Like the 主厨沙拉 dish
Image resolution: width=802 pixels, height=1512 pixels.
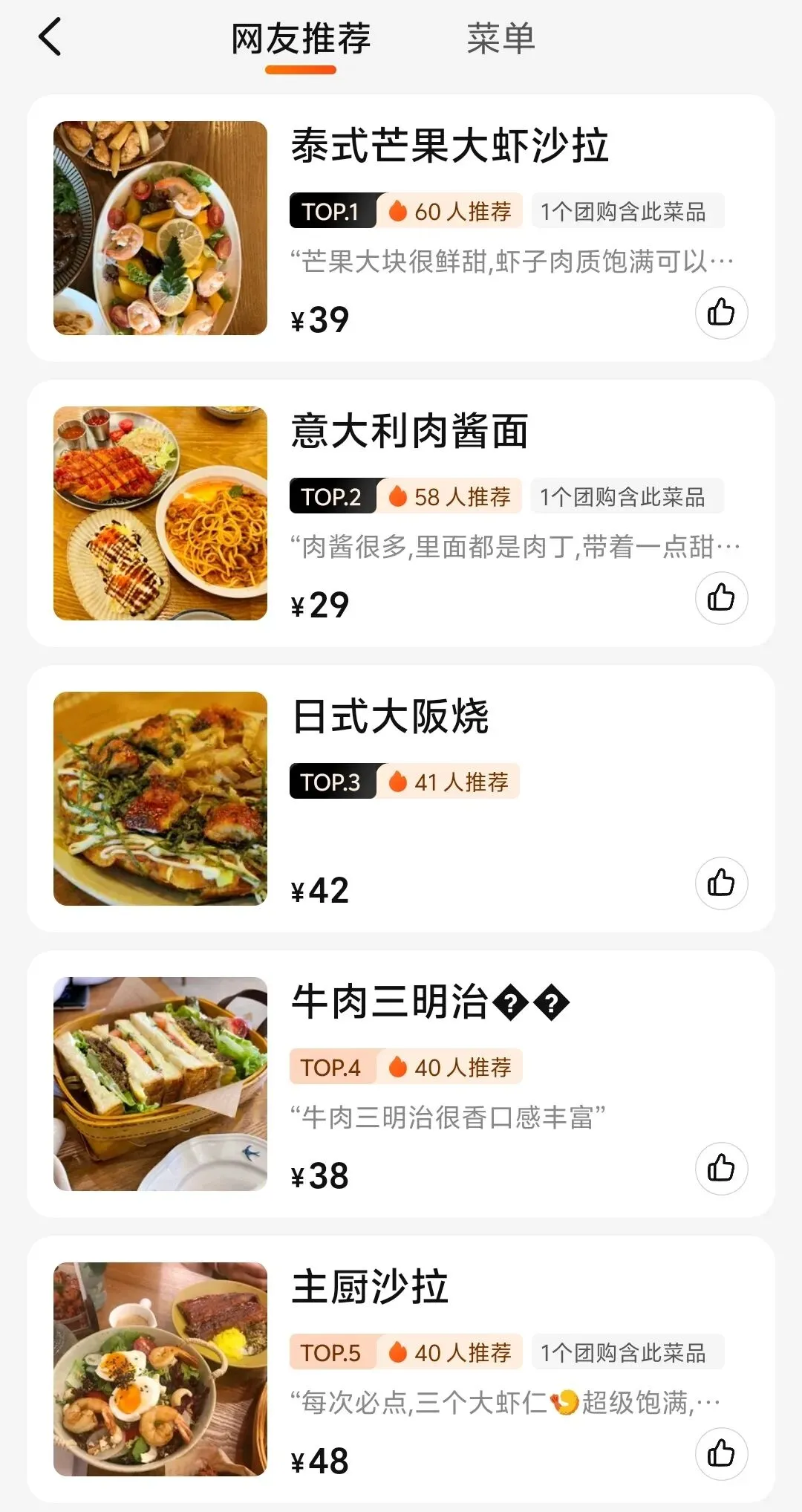point(721,1454)
